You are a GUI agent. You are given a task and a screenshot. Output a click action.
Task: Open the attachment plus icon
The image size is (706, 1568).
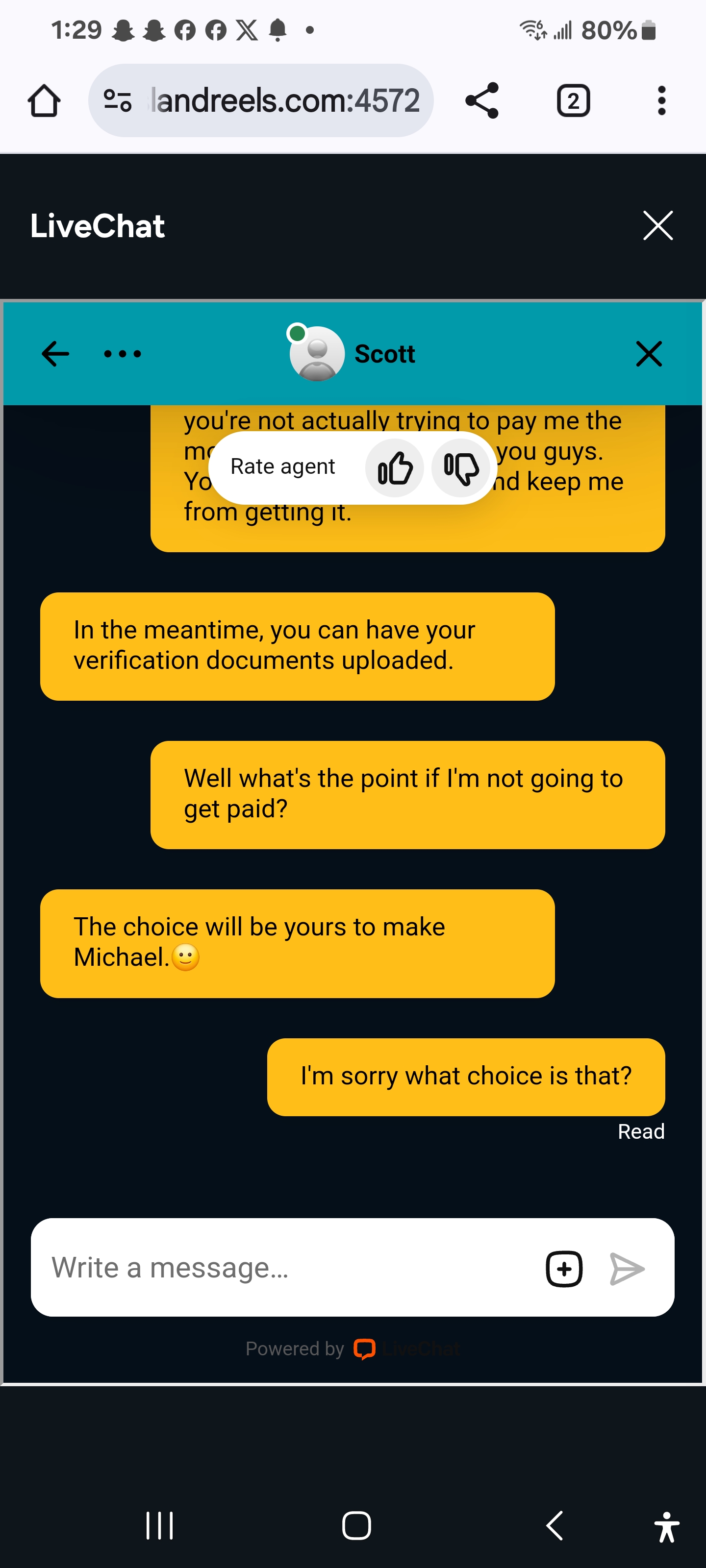pos(564,1269)
